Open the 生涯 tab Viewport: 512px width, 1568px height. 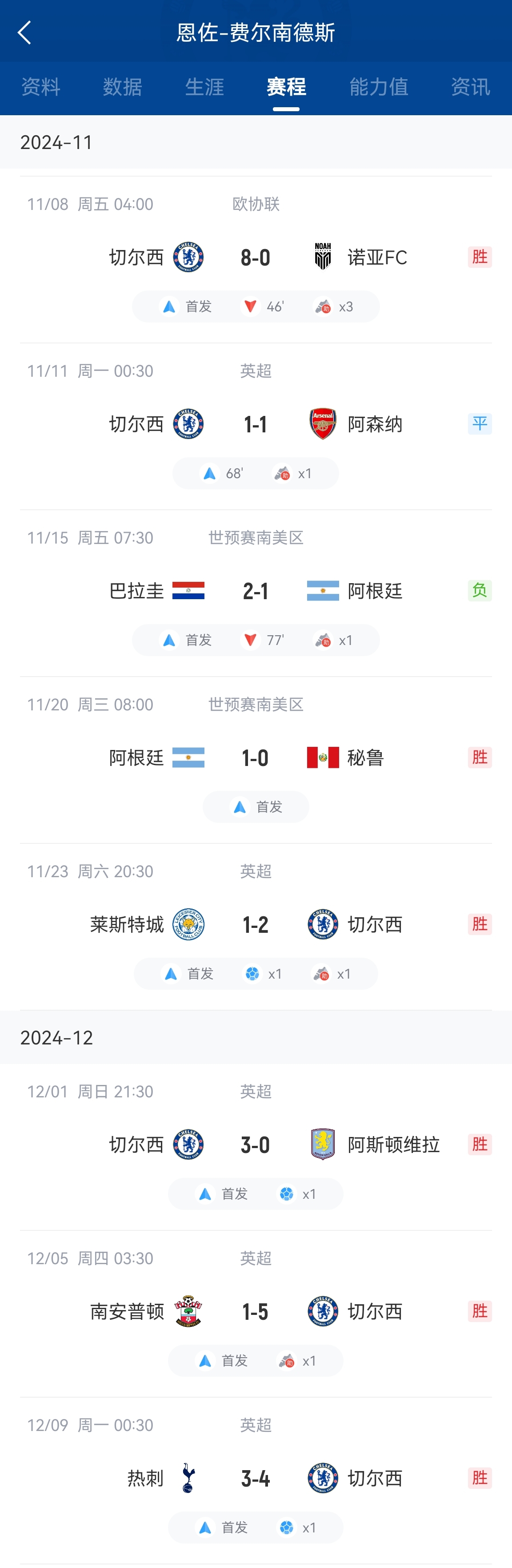click(x=204, y=87)
